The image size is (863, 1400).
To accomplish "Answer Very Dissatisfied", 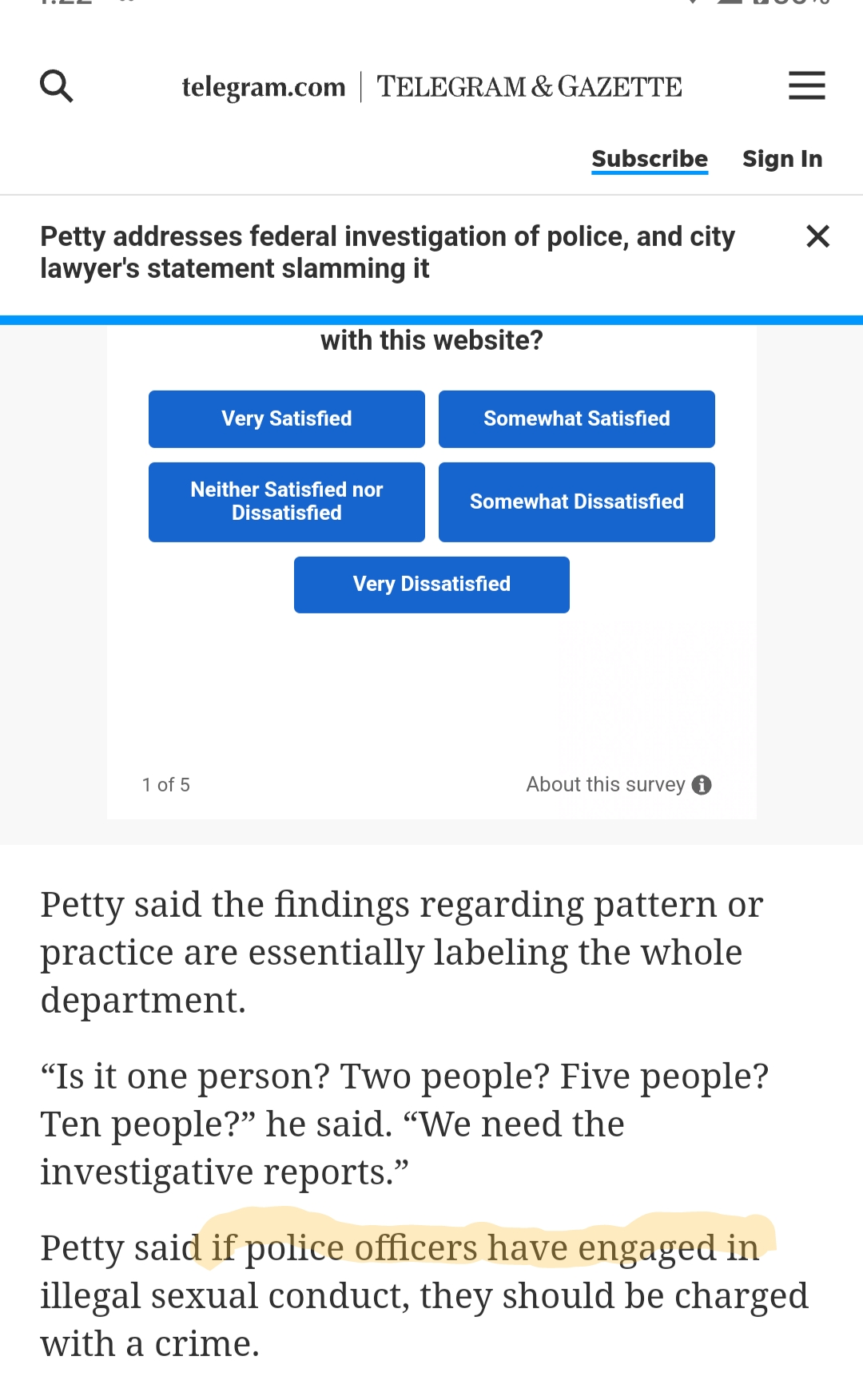I will pyautogui.click(x=431, y=585).
